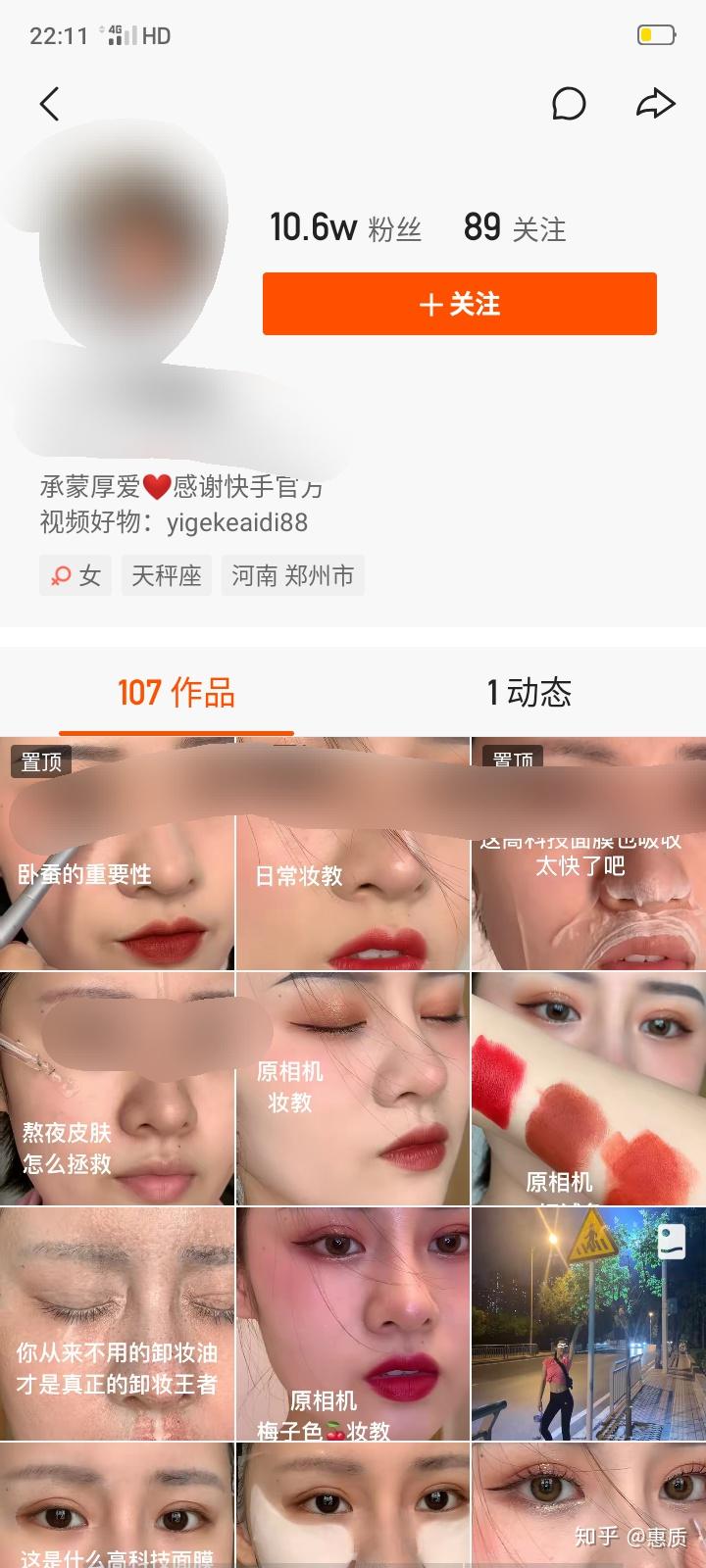Switch to the 107 作品 tab
Image resolution: width=706 pixels, height=1568 pixels.
pos(176,693)
